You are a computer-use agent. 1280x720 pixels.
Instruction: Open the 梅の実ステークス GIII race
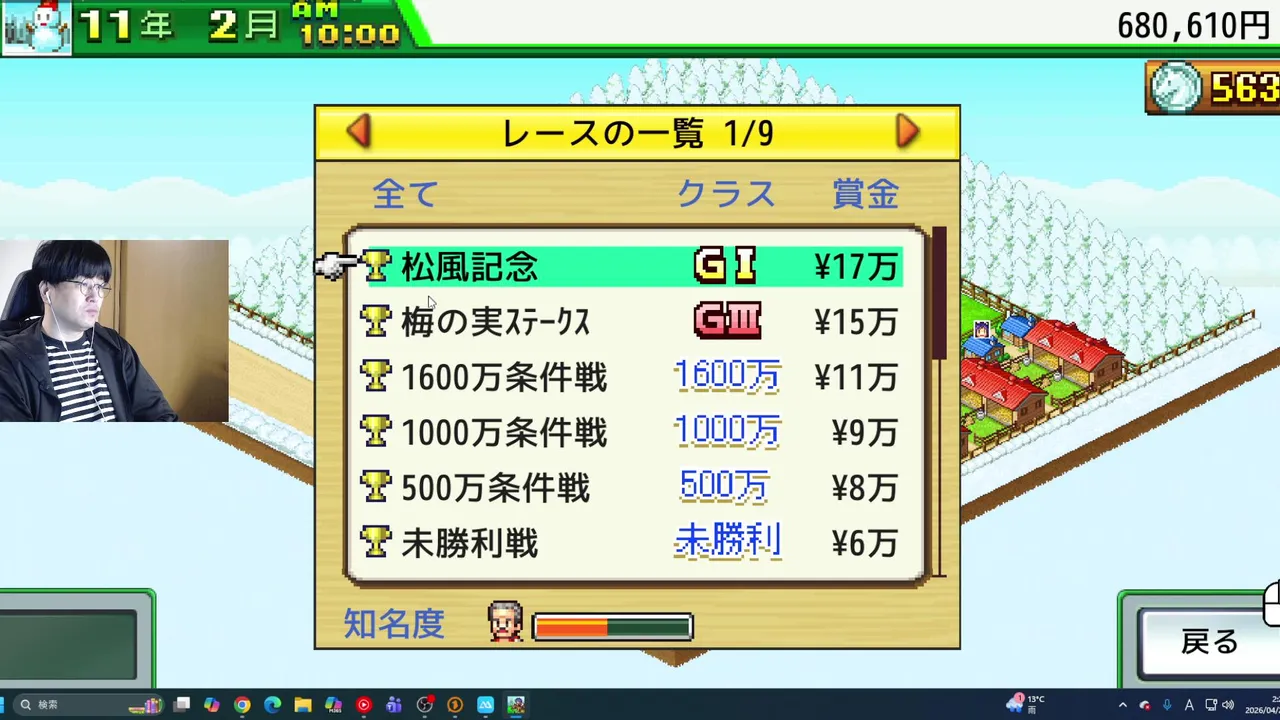pyautogui.click(x=634, y=322)
